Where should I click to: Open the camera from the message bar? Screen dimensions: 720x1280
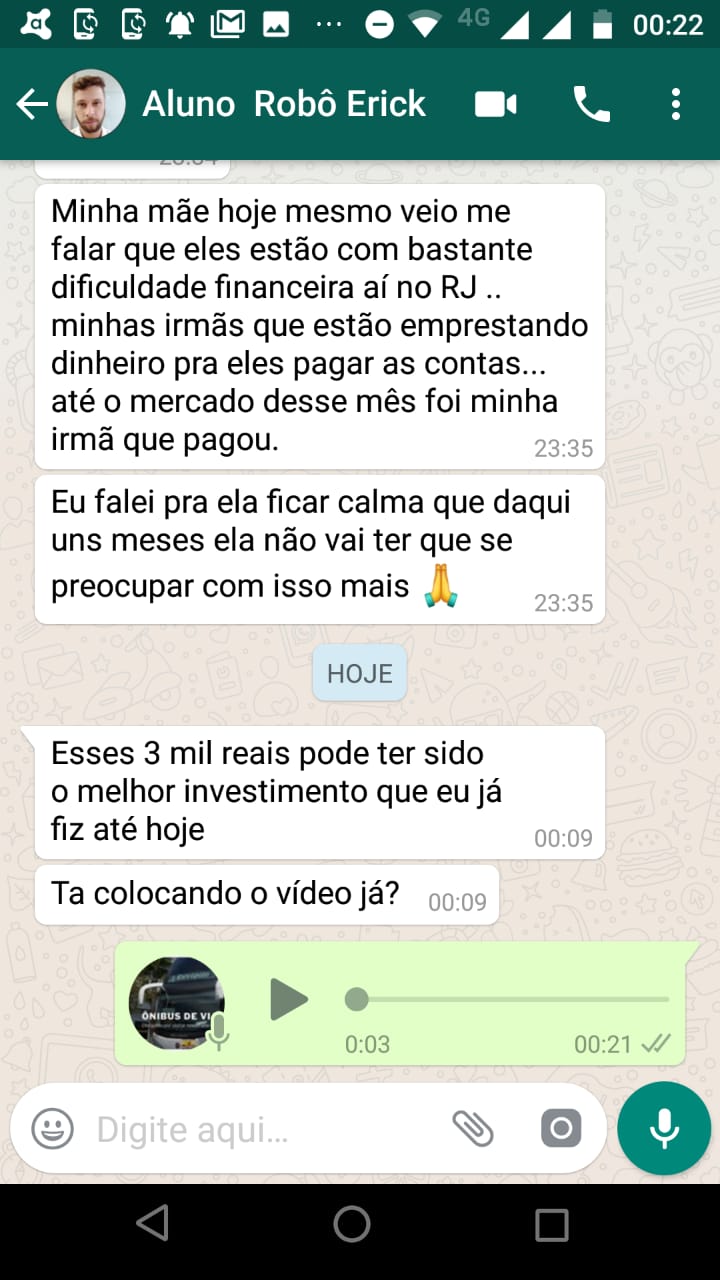pos(560,1129)
